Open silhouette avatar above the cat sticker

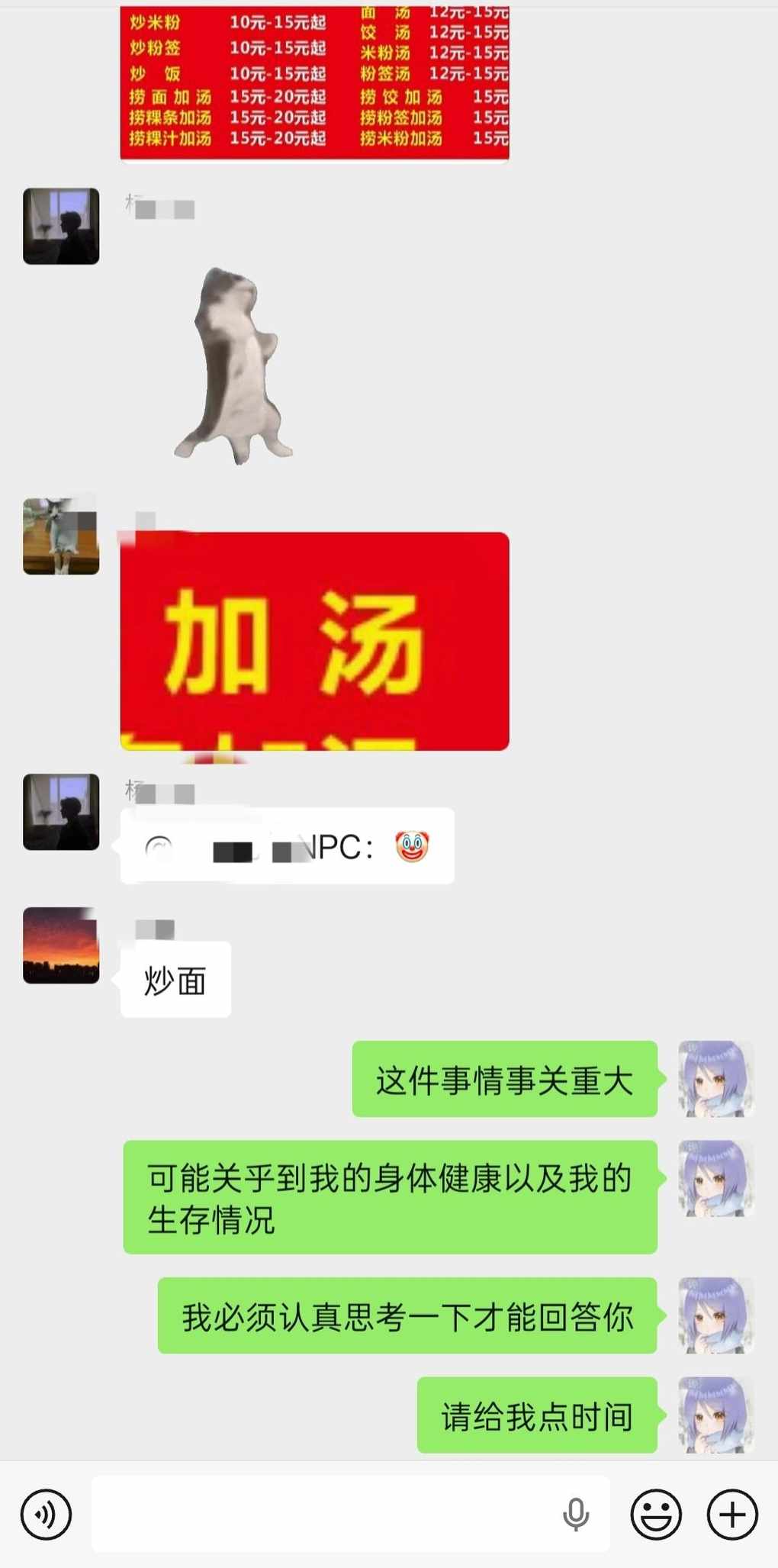[x=61, y=226]
